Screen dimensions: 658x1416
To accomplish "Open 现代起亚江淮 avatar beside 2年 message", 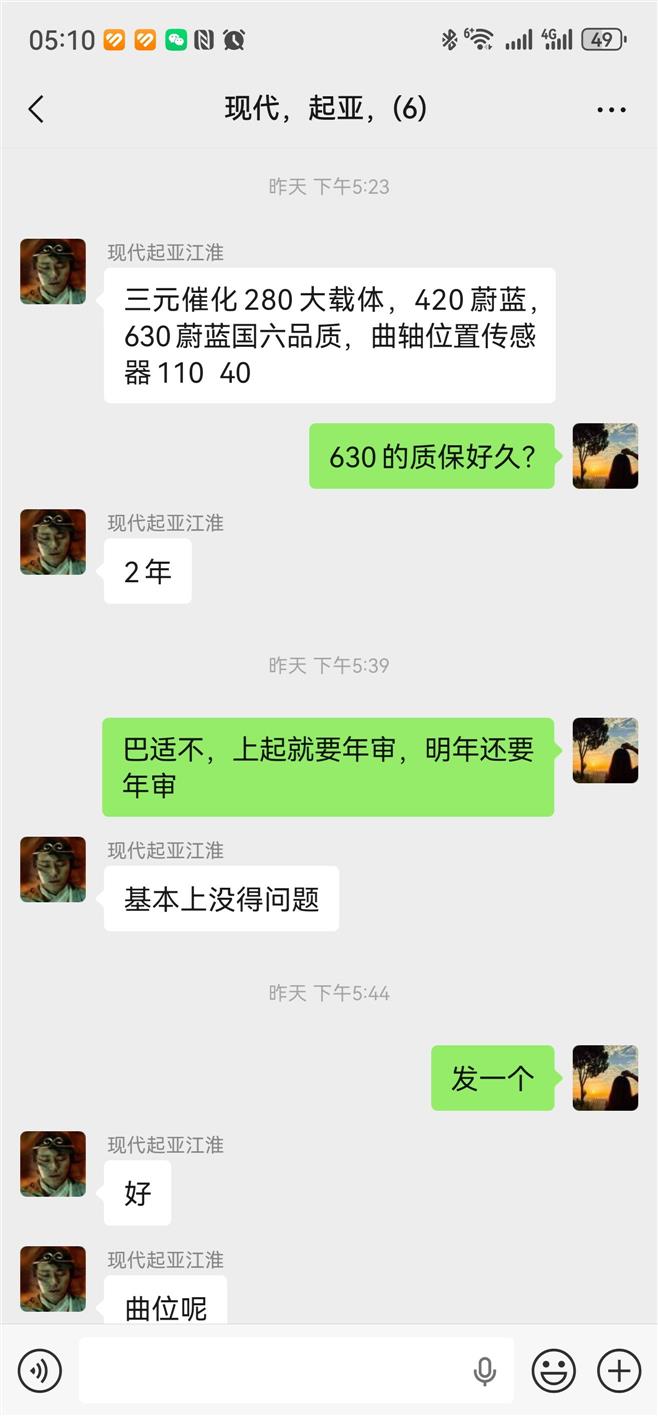I will point(53,542).
